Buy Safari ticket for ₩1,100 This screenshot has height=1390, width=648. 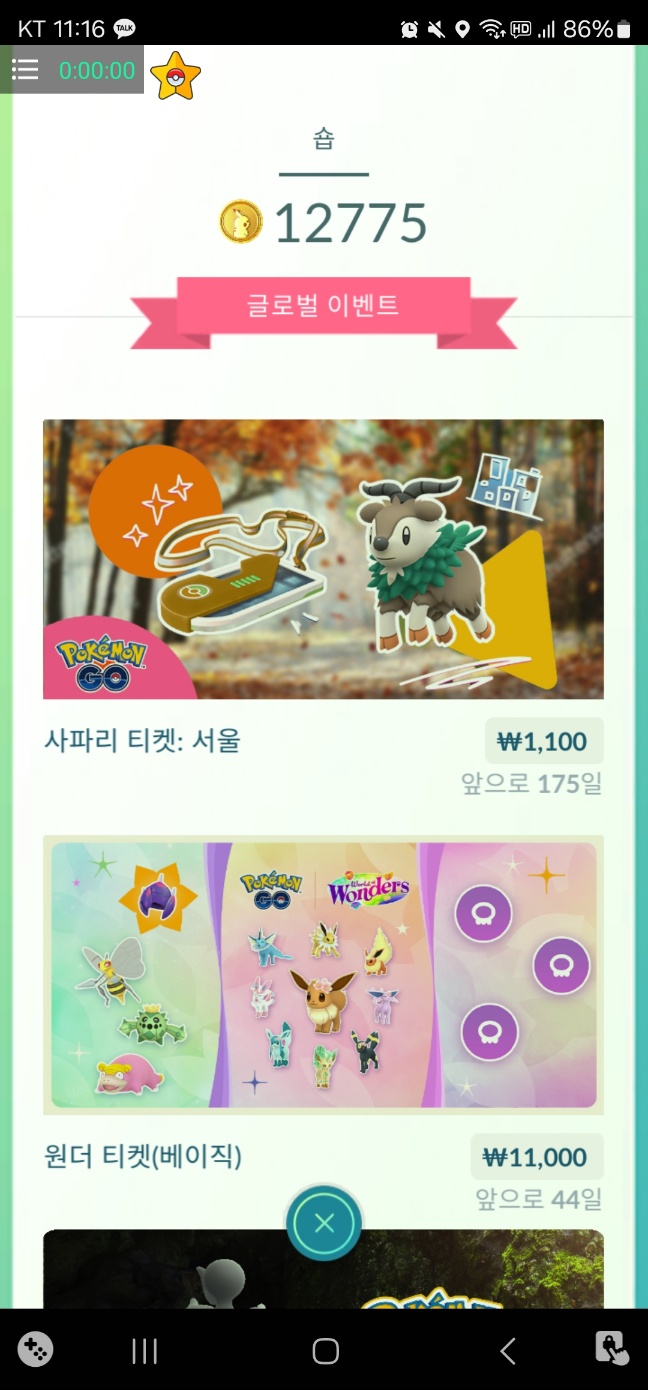(x=543, y=741)
